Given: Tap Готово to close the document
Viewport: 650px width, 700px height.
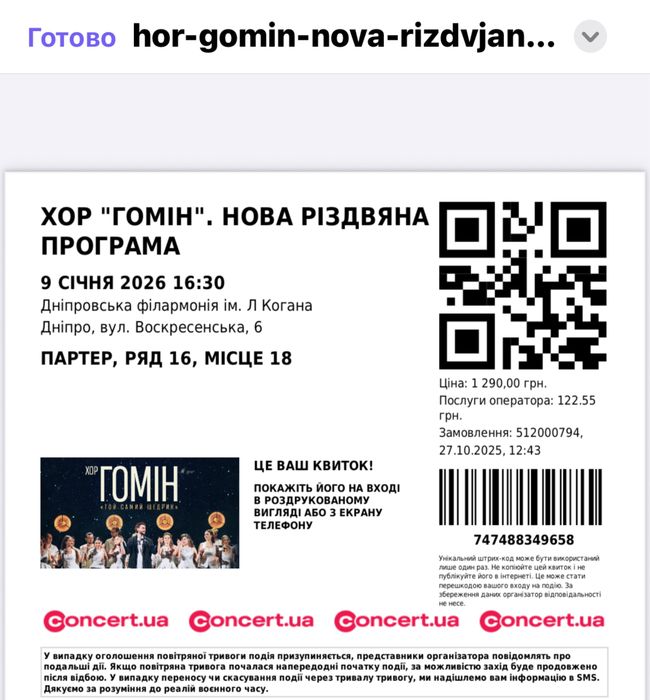Looking at the screenshot, I should pyautogui.click(x=71, y=38).
